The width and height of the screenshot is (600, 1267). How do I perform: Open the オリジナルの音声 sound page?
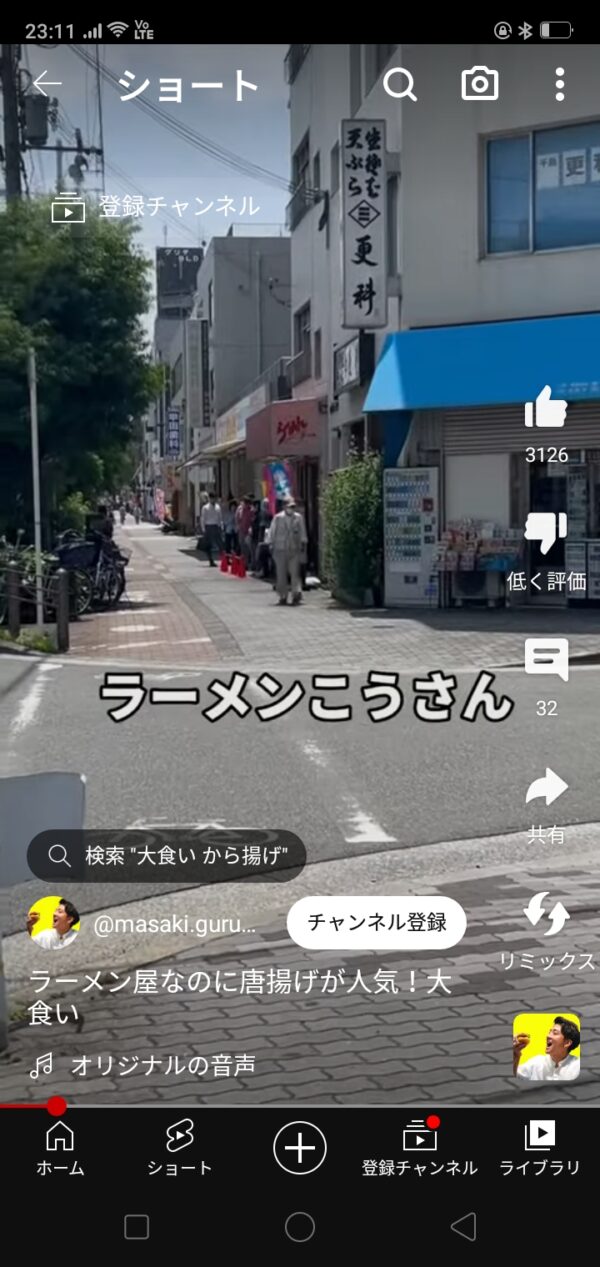pos(162,1066)
